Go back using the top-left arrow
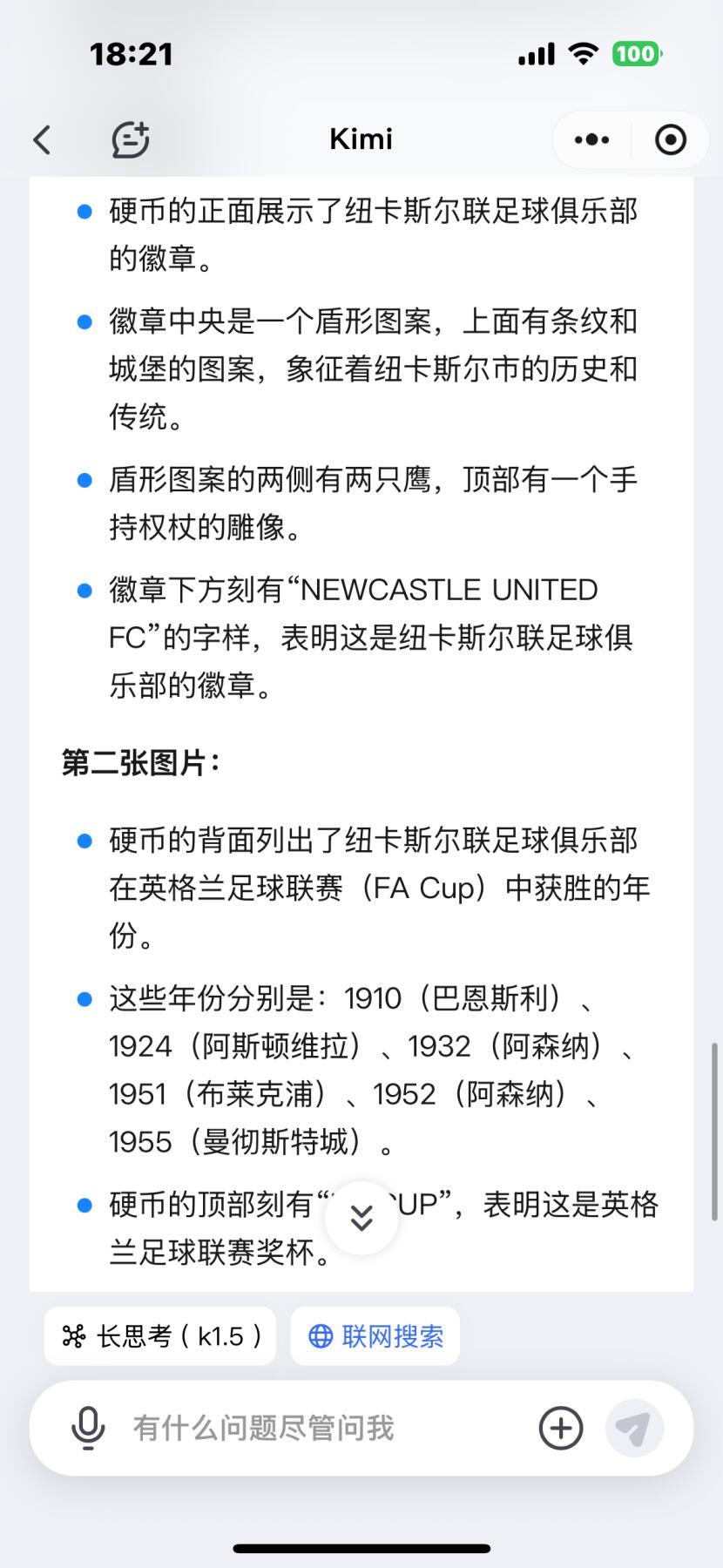The image size is (723, 1568). [43, 139]
